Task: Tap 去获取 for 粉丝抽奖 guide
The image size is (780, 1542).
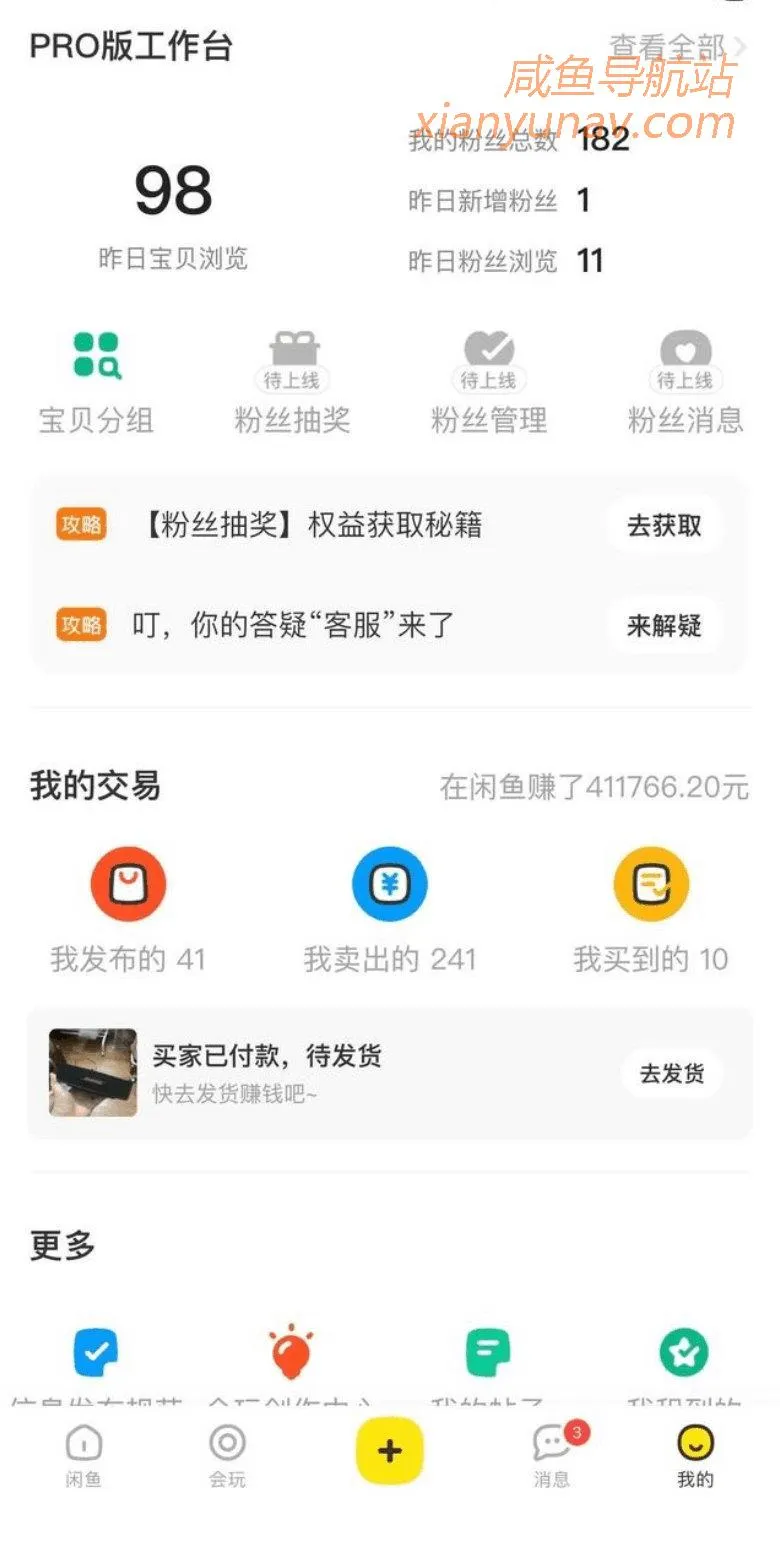Action: tap(664, 525)
